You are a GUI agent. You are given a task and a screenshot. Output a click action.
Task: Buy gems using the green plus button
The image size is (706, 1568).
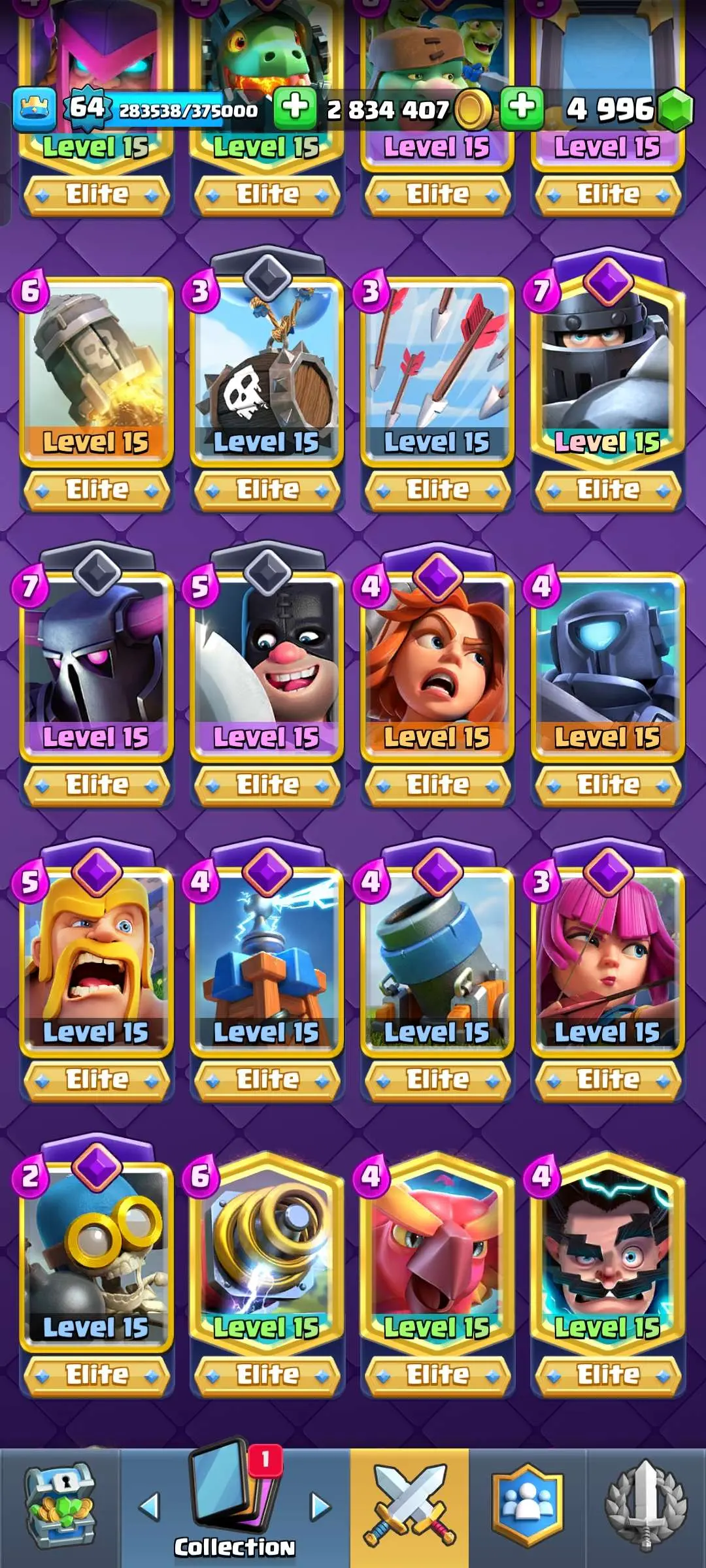coord(522,108)
